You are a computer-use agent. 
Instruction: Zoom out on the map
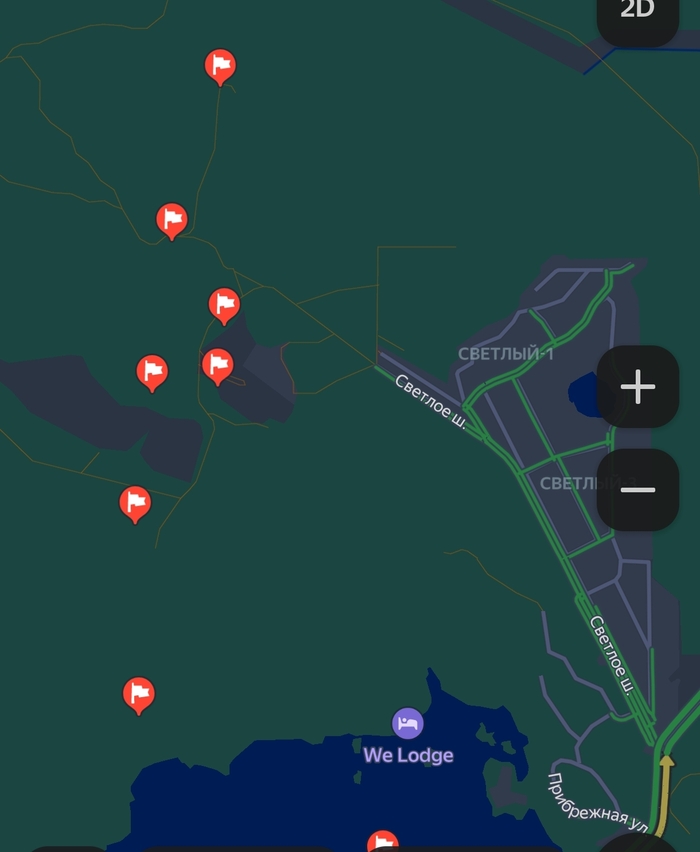pyautogui.click(x=638, y=490)
